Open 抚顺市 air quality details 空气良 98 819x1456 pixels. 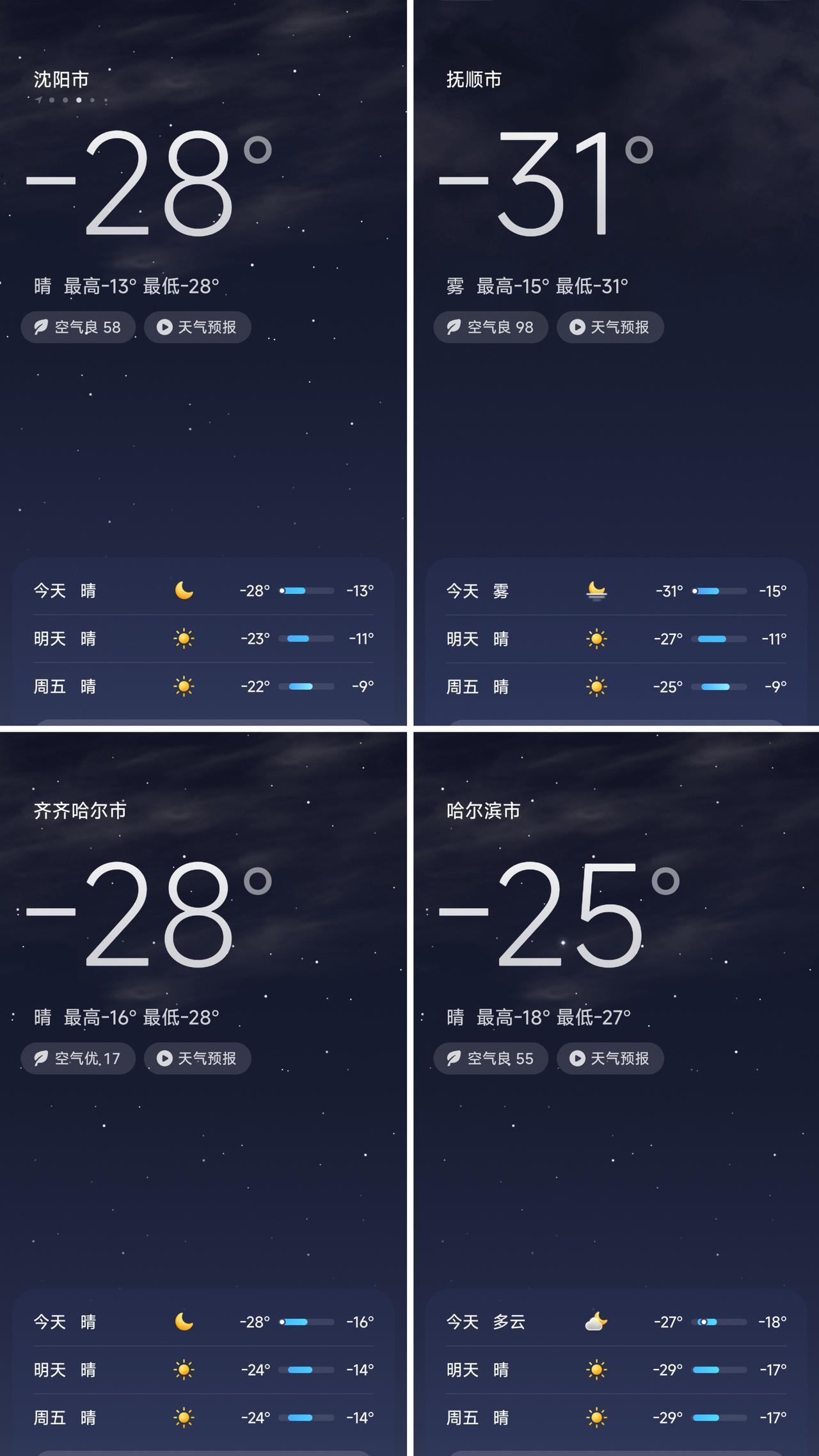coord(490,327)
